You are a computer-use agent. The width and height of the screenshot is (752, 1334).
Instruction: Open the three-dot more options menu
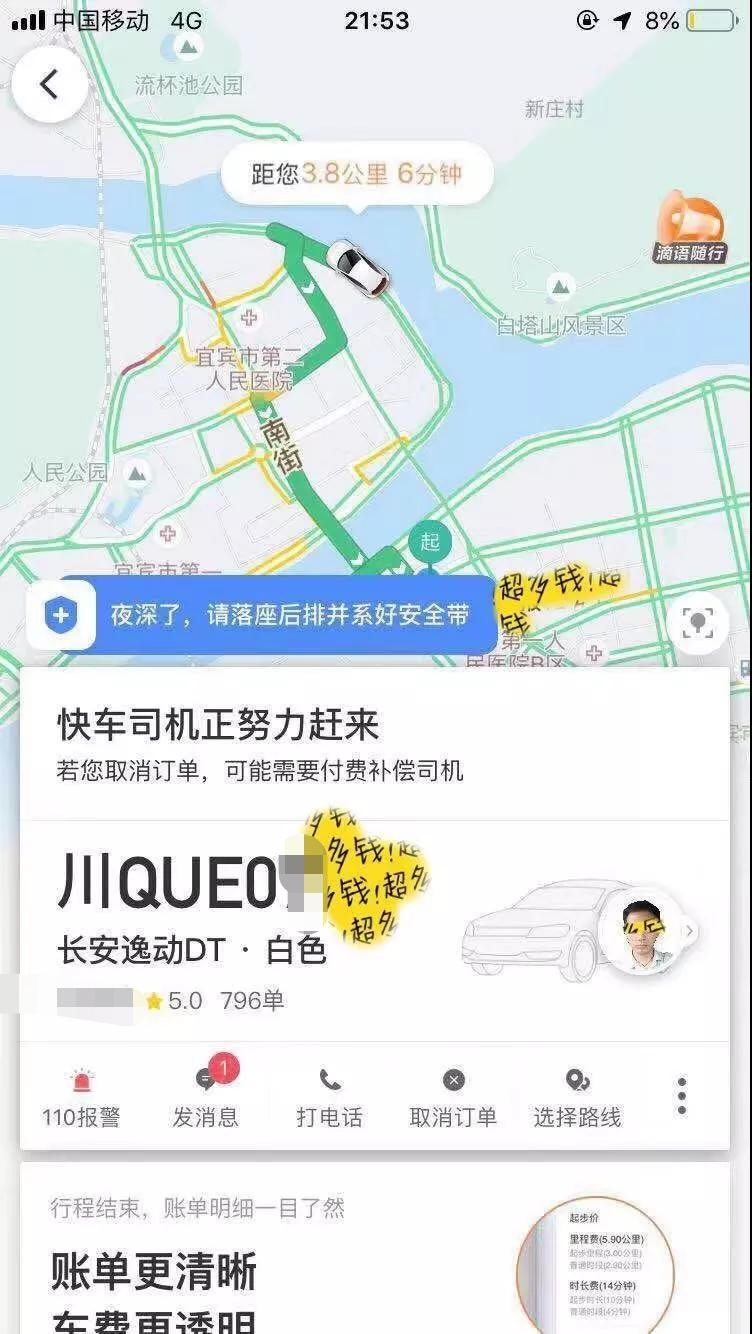tap(682, 1096)
